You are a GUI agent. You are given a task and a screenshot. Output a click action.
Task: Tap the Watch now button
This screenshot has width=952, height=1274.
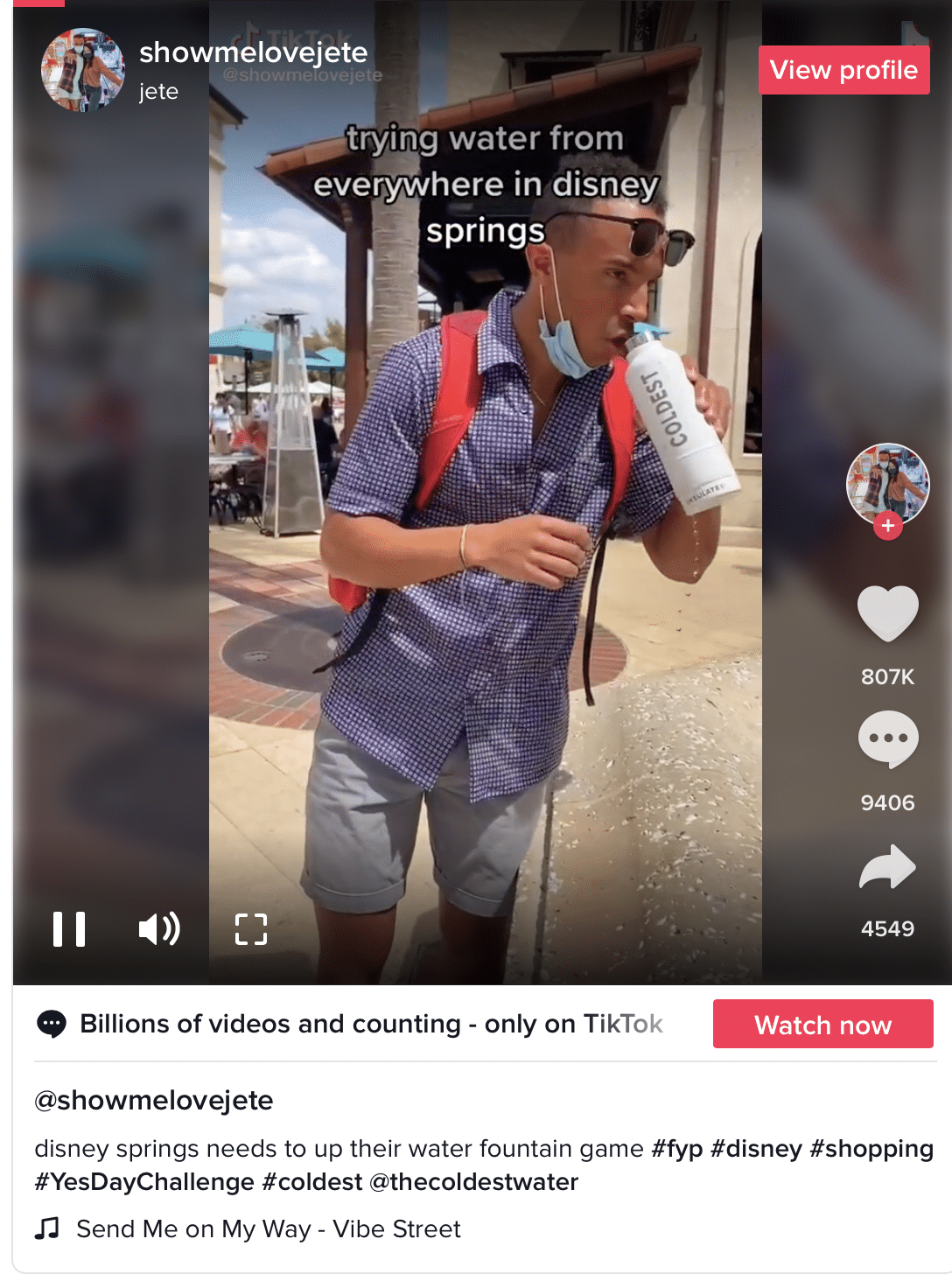pos(822,1025)
